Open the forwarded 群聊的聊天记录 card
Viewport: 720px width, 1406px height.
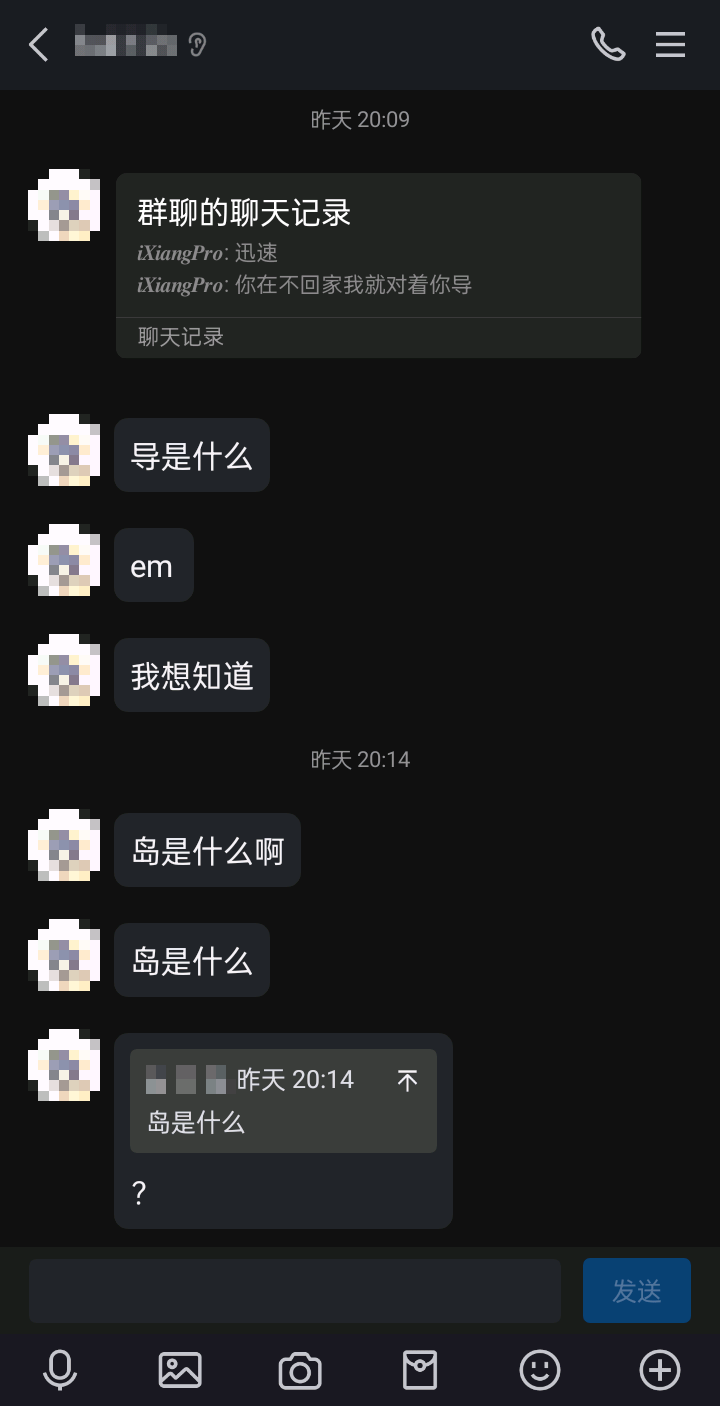click(x=378, y=265)
